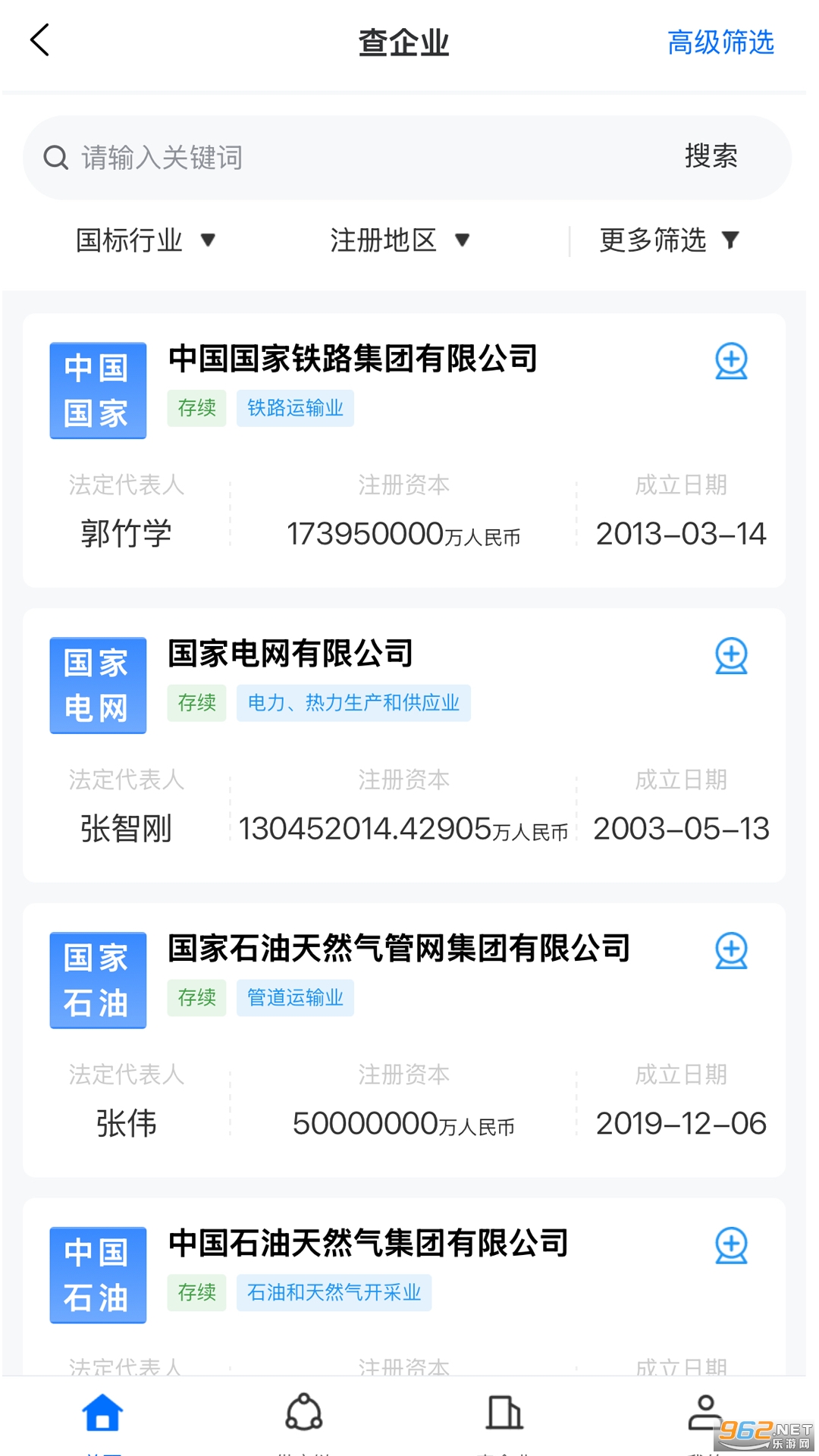This screenshot has width=819, height=1456.
Task: Open 国家电网有限公司 company card
Action: tap(290, 654)
